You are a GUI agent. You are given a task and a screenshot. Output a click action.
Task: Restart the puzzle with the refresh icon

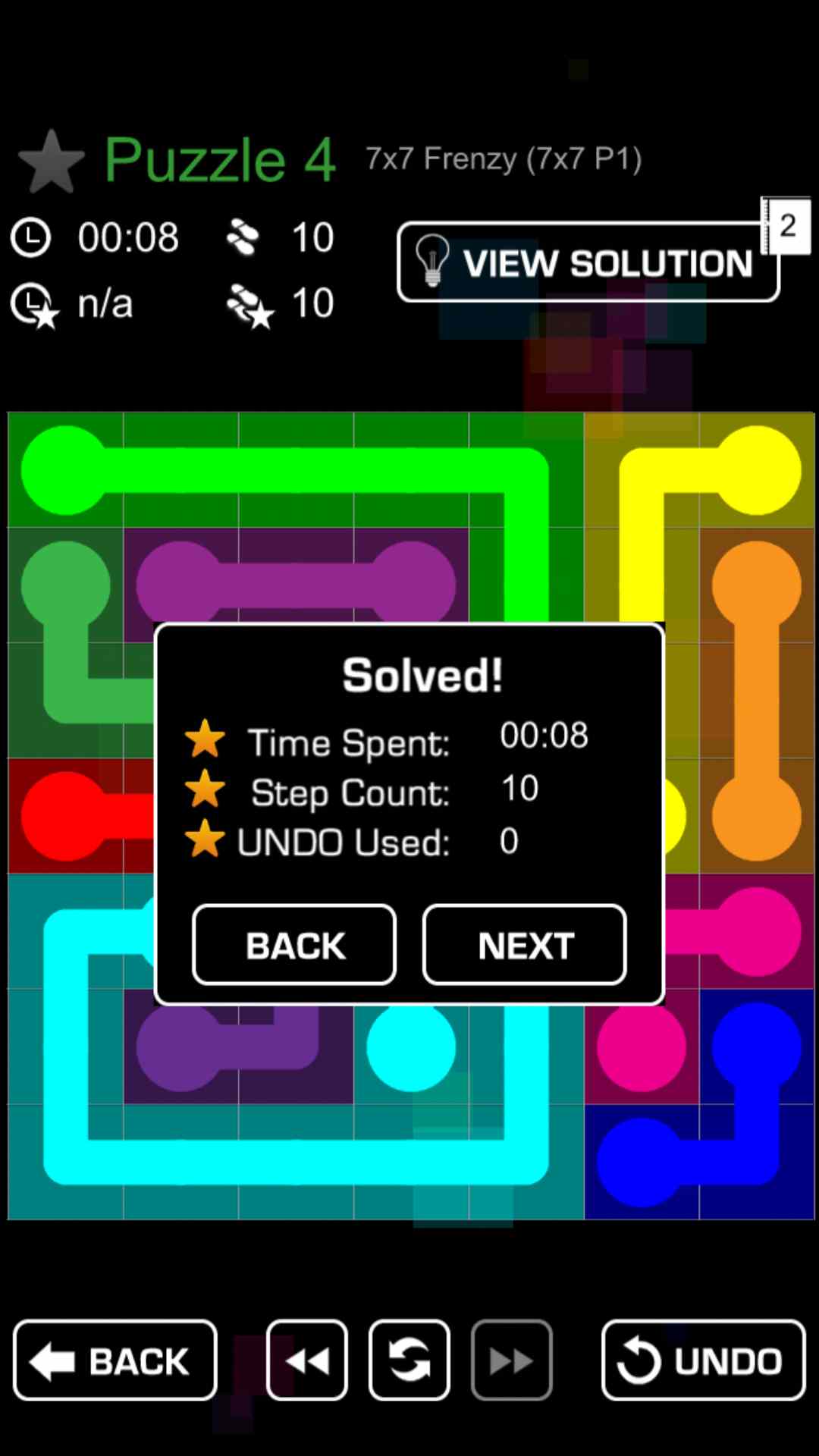tap(409, 1360)
